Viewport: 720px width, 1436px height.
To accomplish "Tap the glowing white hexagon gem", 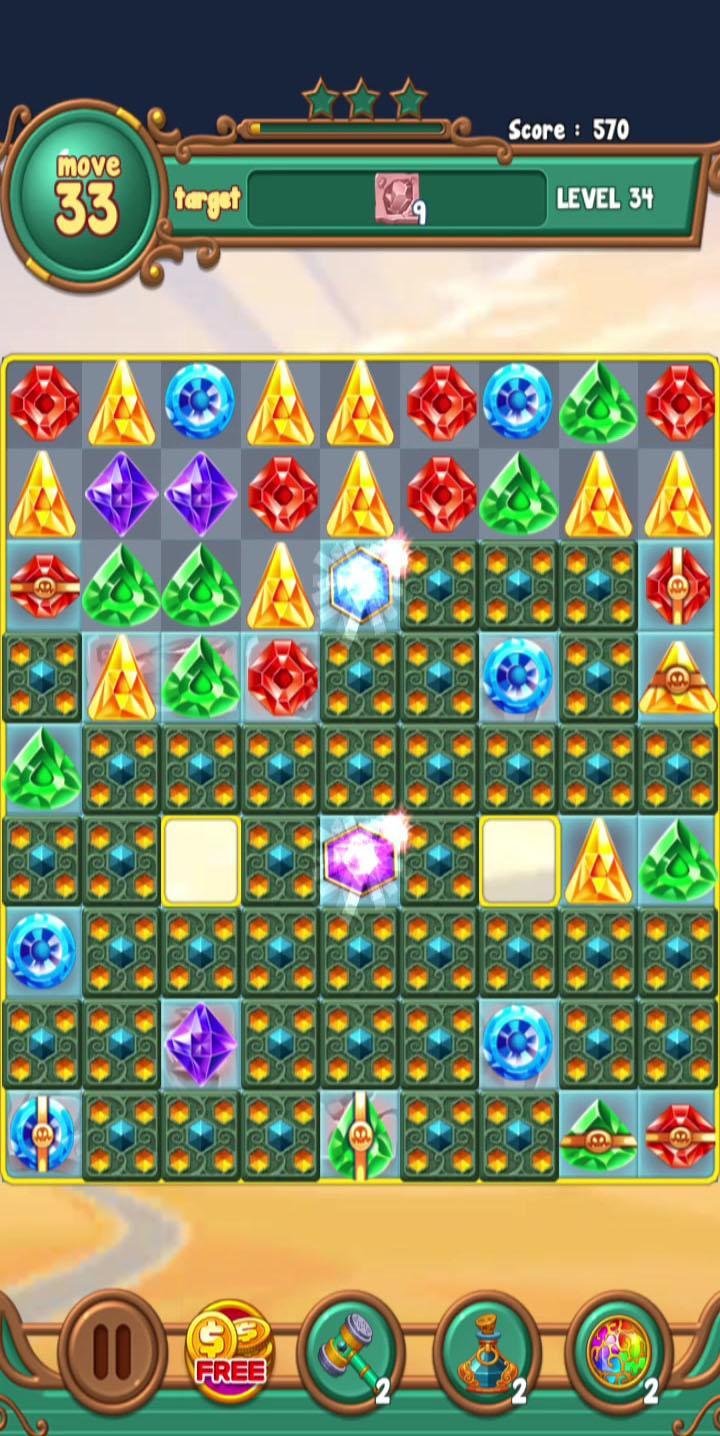I will coord(359,585).
